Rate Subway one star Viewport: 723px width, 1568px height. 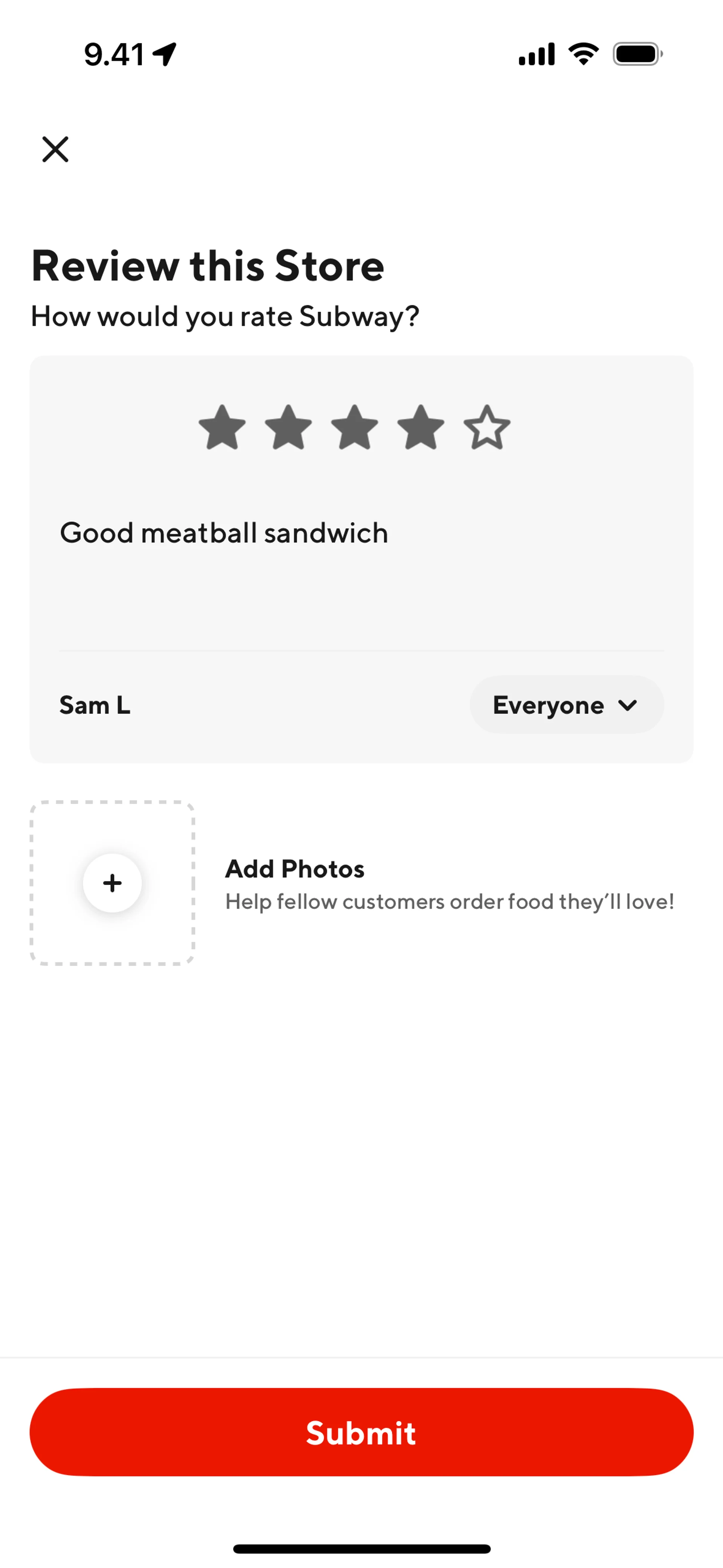[222, 428]
